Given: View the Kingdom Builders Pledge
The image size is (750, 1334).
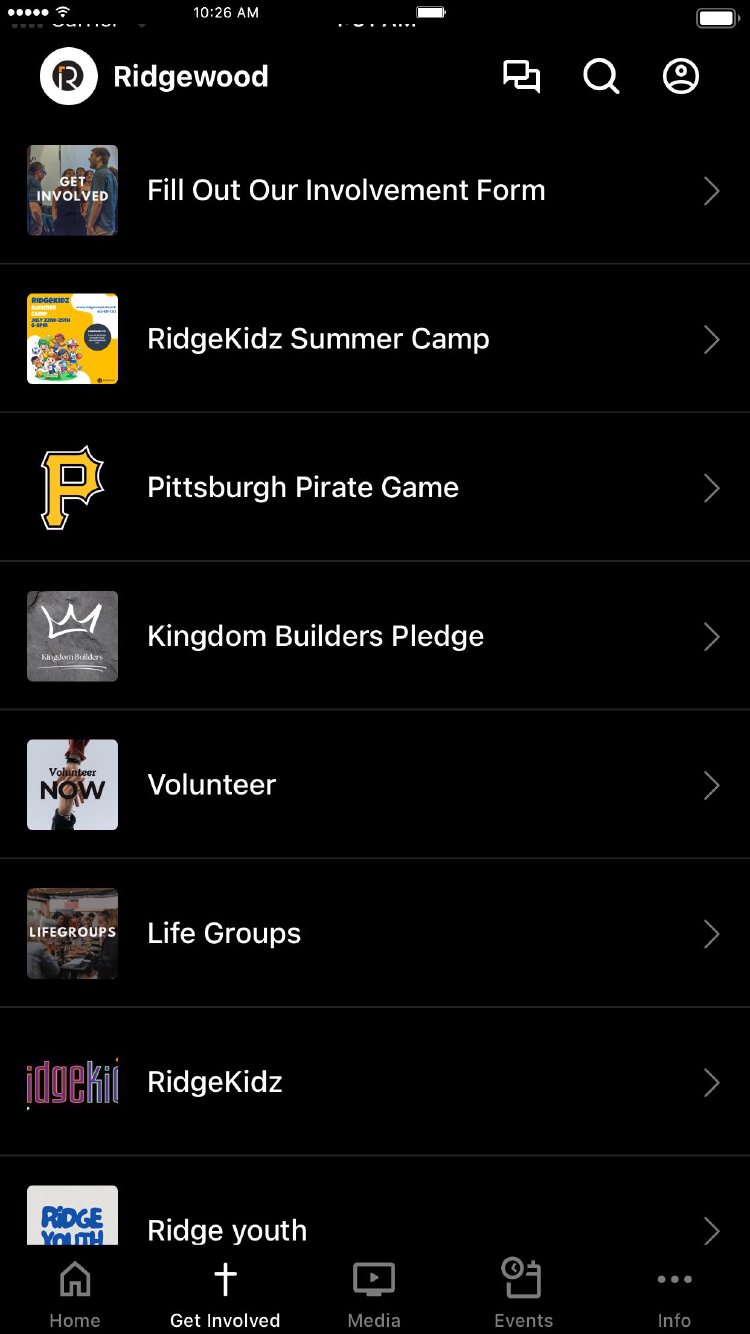Looking at the screenshot, I should 375,636.
